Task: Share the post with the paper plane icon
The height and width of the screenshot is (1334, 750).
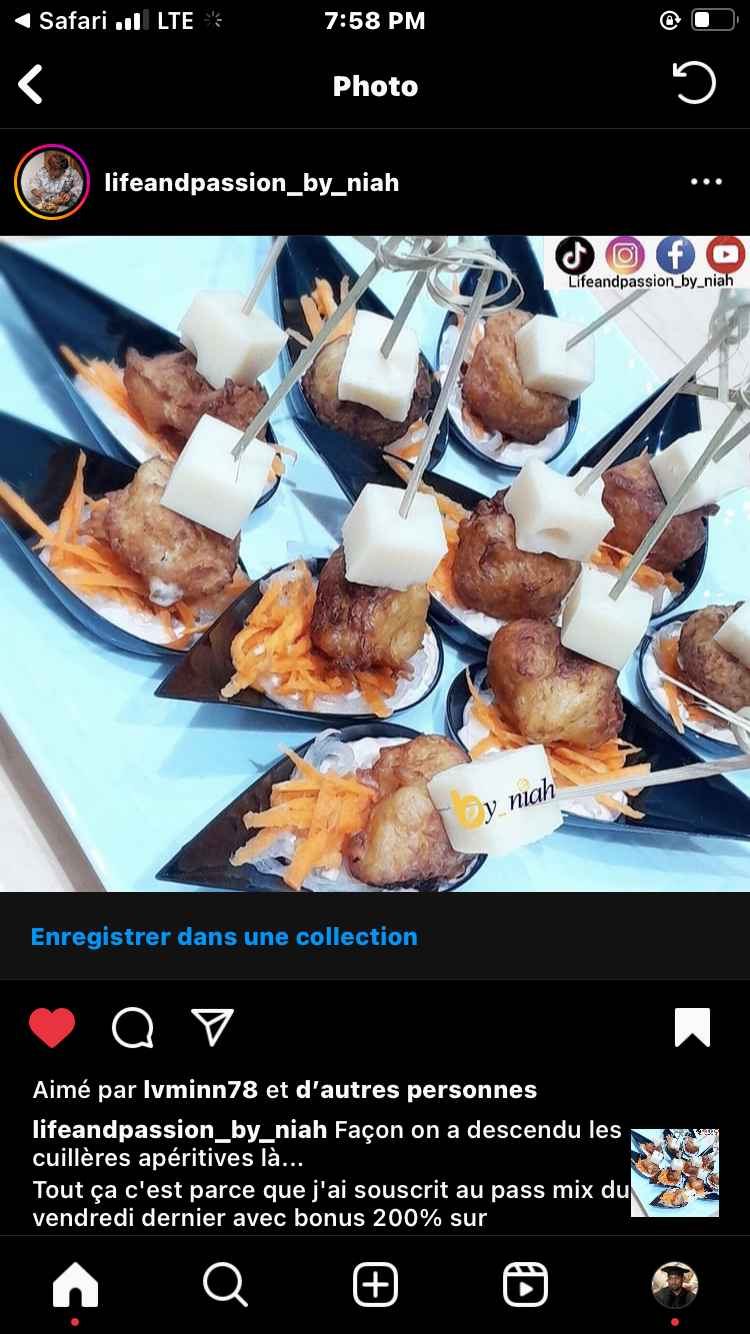Action: (x=212, y=1027)
